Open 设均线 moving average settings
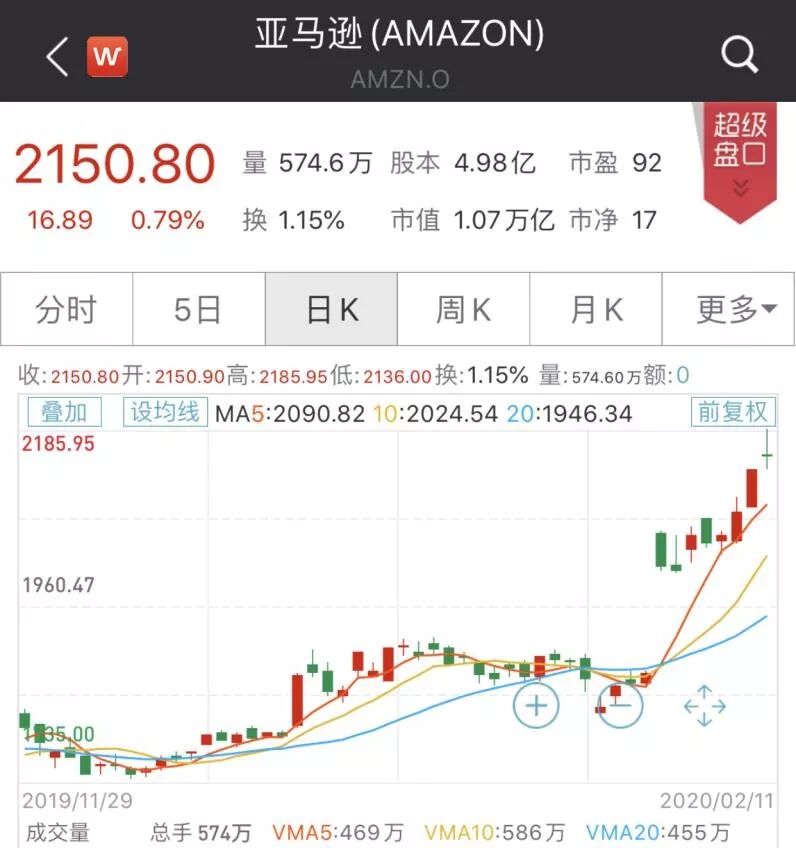This screenshot has width=796, height=848. [164, 412]
